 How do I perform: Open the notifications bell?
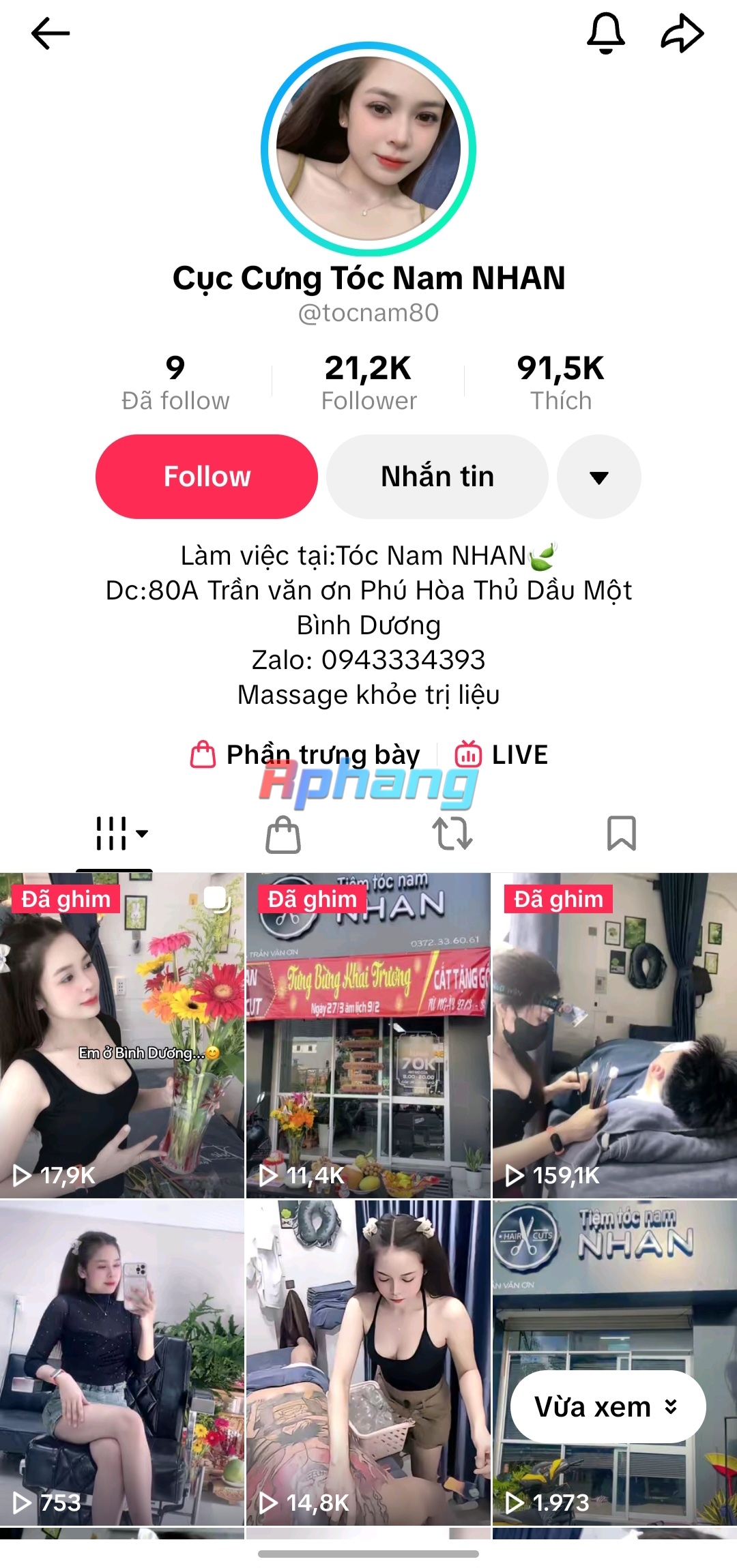click(606, 33)
